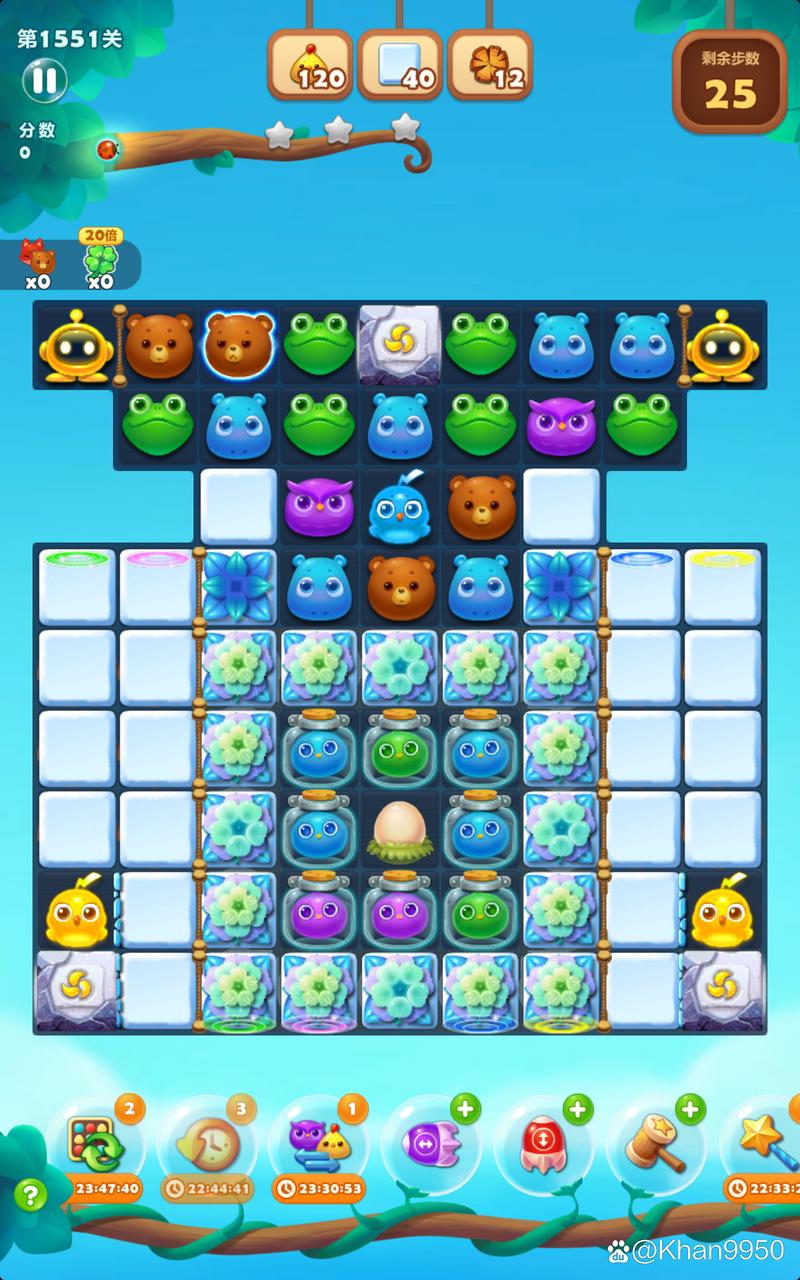This screenshot has height=1280, width=800.
Task: Tap the blue bird piece
Action: 400,507
